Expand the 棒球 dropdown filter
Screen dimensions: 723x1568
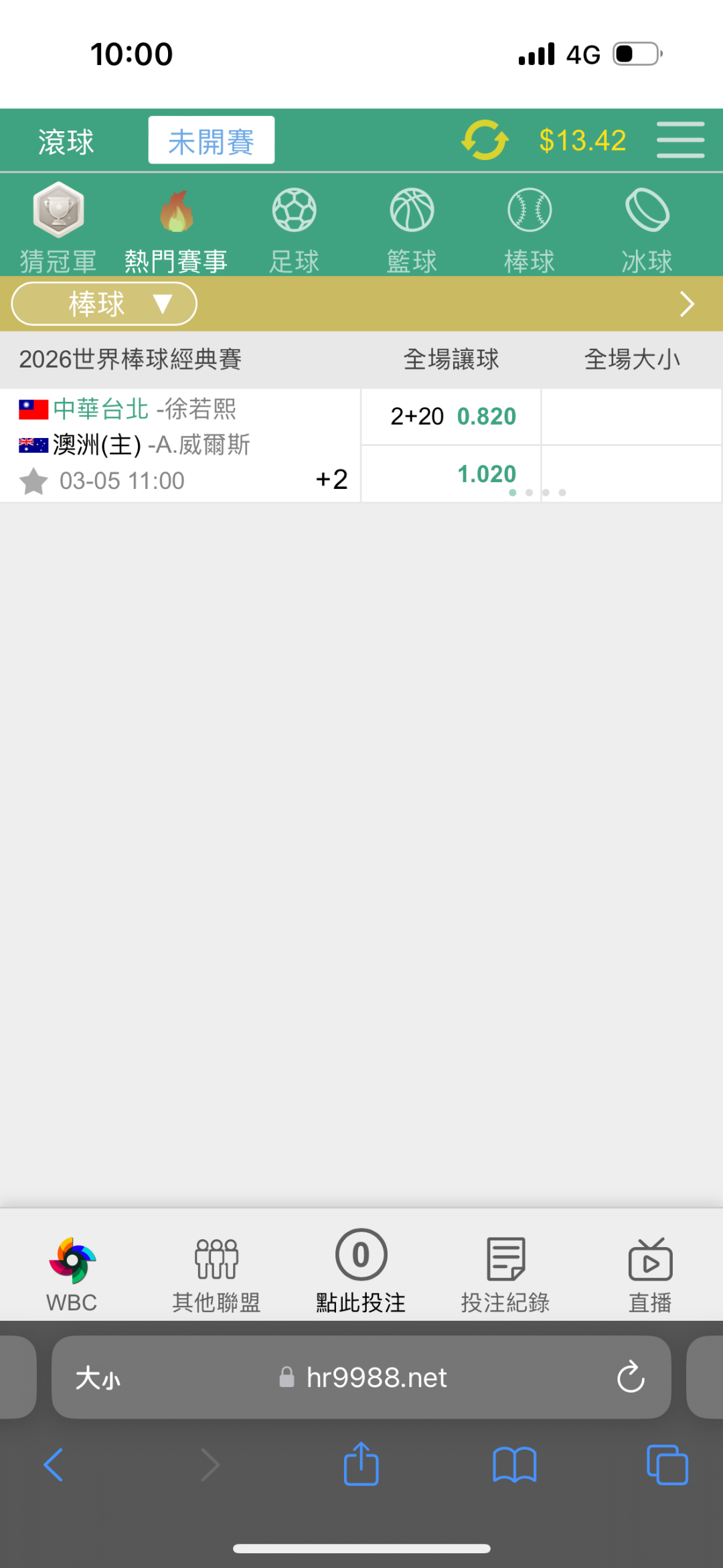104,304
